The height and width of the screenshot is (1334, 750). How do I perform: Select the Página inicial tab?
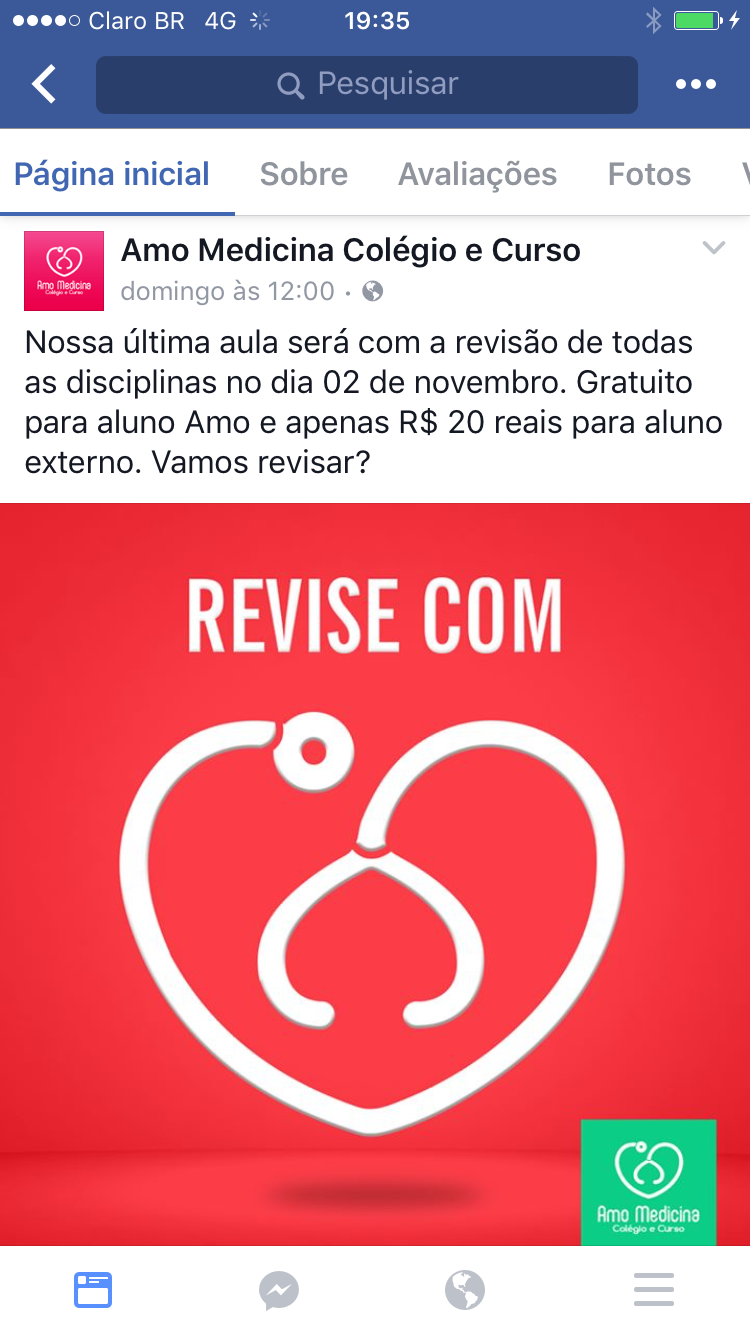[112, 174]
